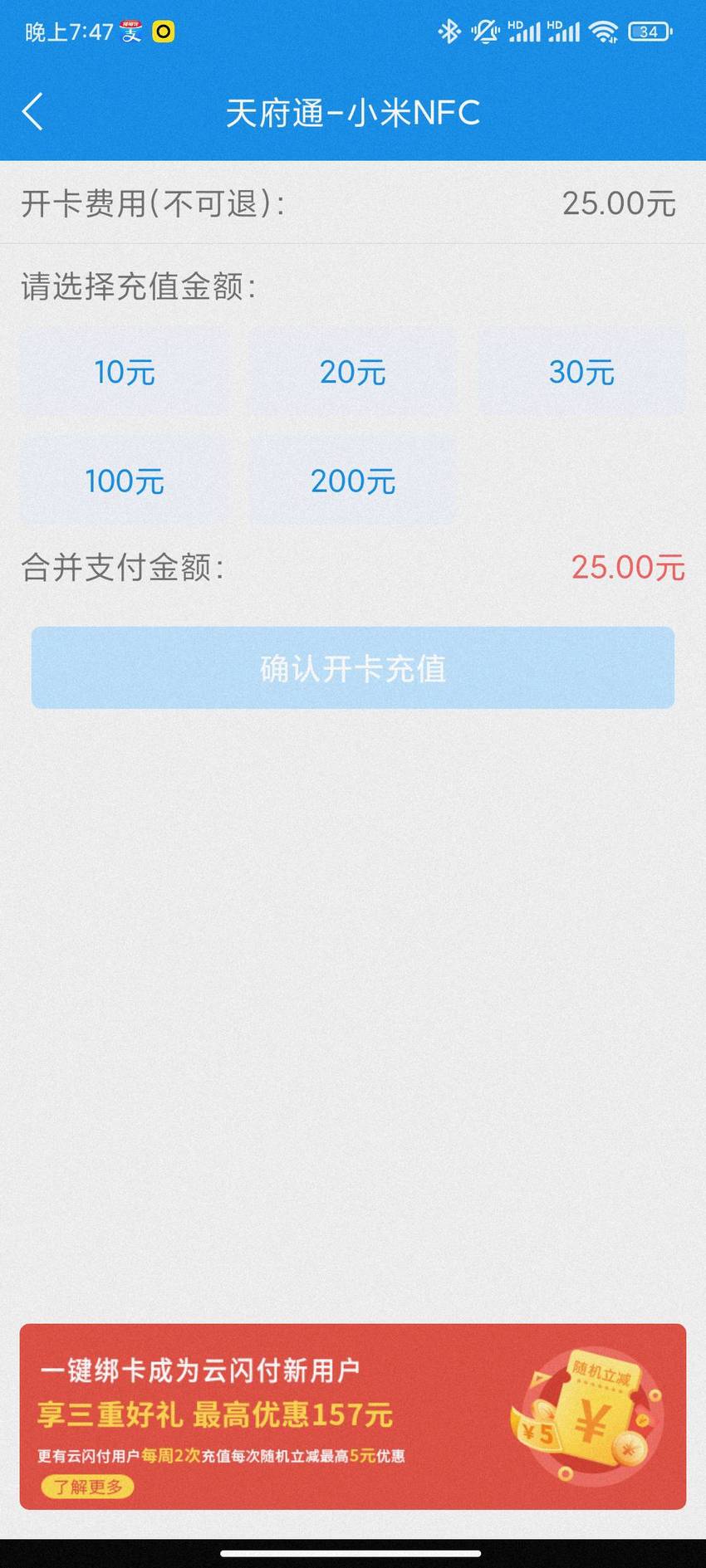This screenshot has width=706, height=1568.
Task: Pick the 30元 recharge amount
Action: (581, 372)
